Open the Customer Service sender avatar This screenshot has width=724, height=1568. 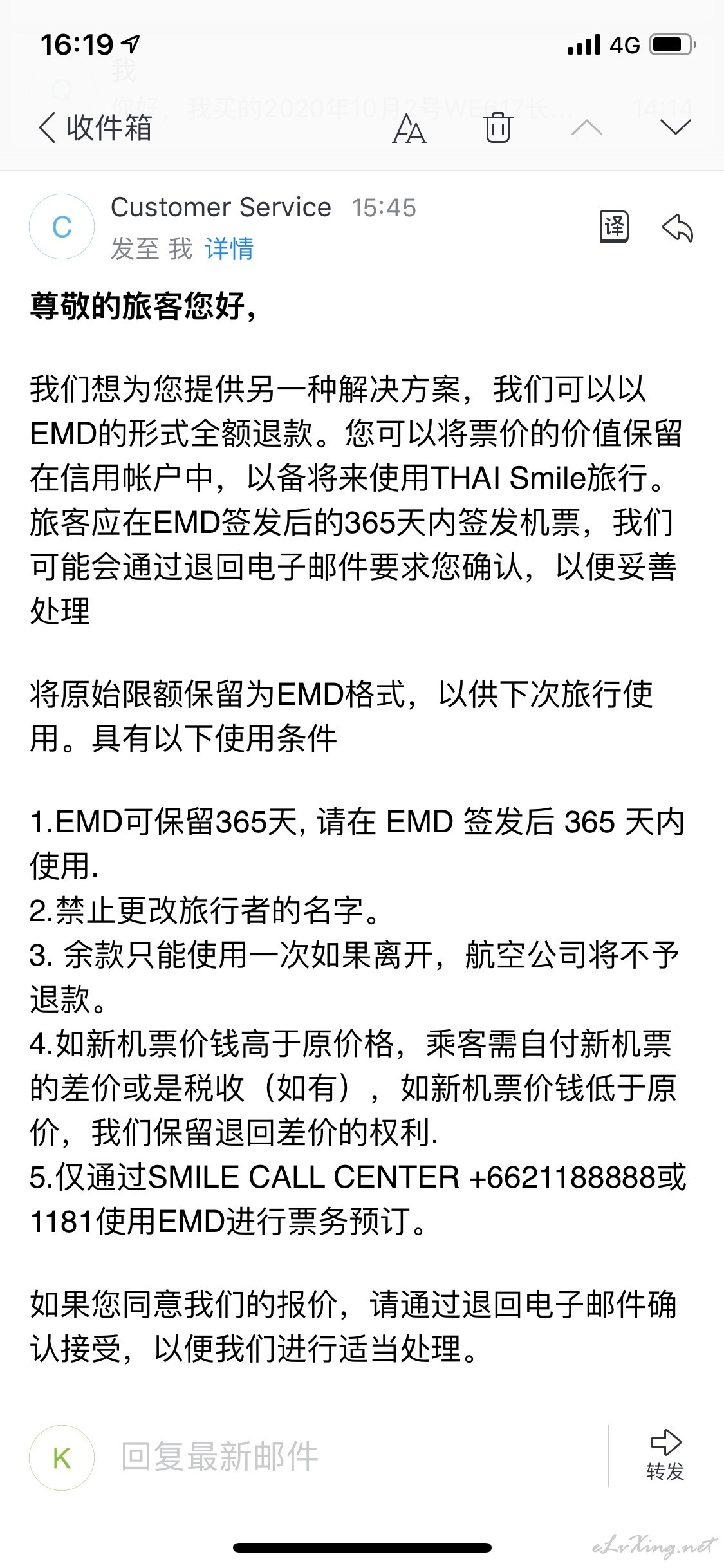click(x=62, y=227)
